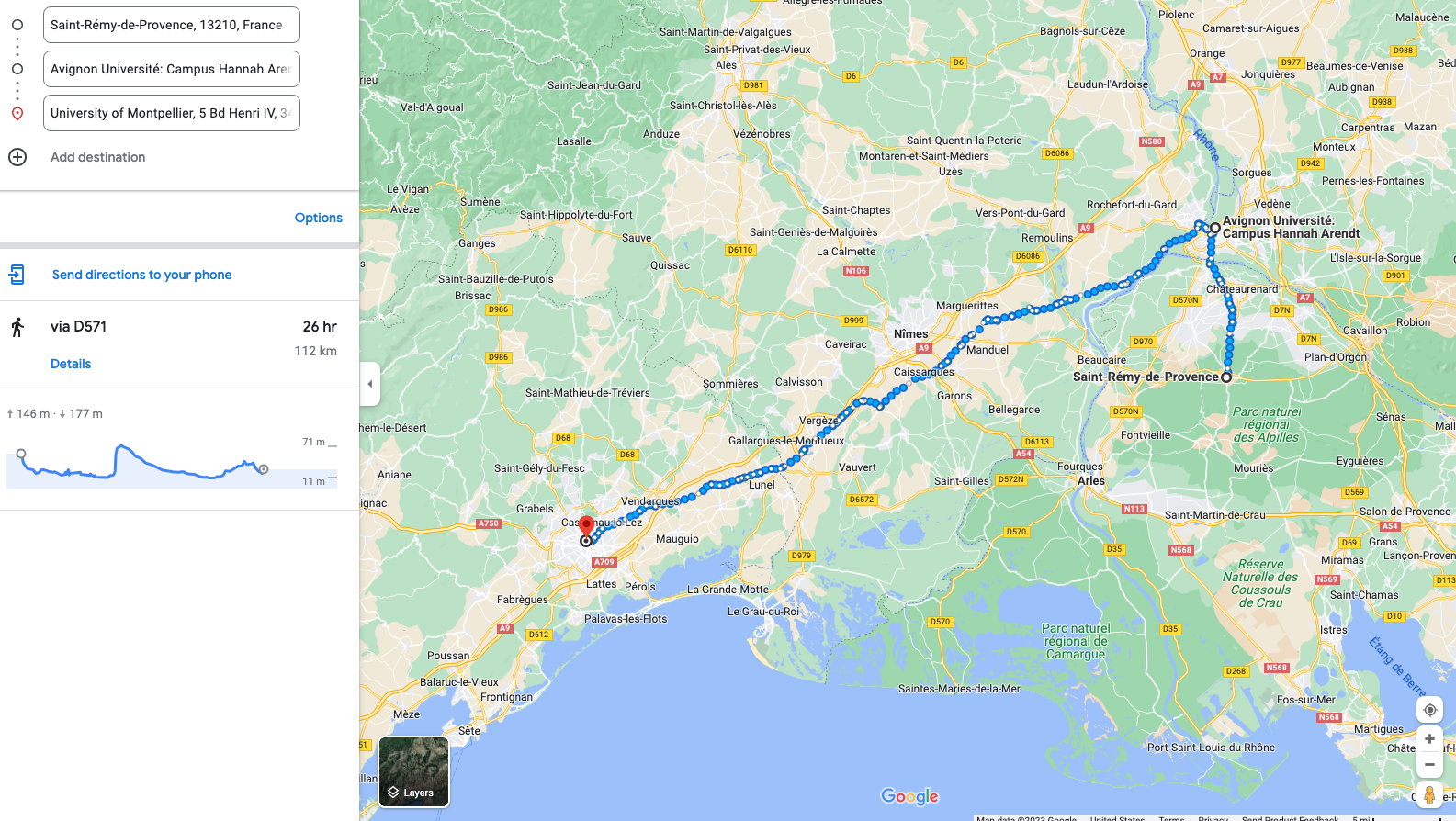Open Details for the D571 walking route
1456x821 pixels.
point(71,364)
